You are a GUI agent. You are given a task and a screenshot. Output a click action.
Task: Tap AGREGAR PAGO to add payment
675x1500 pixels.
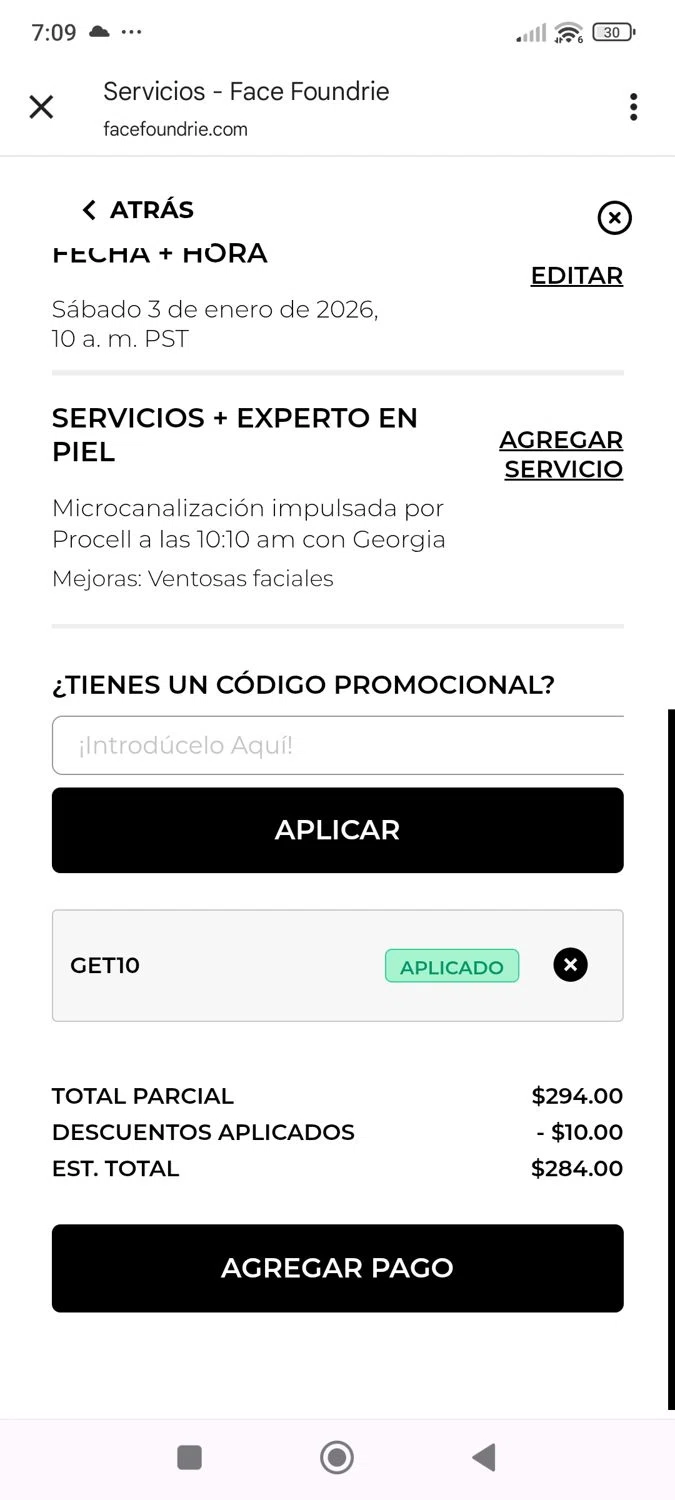pyautogui.click(x=338, y=1268)
